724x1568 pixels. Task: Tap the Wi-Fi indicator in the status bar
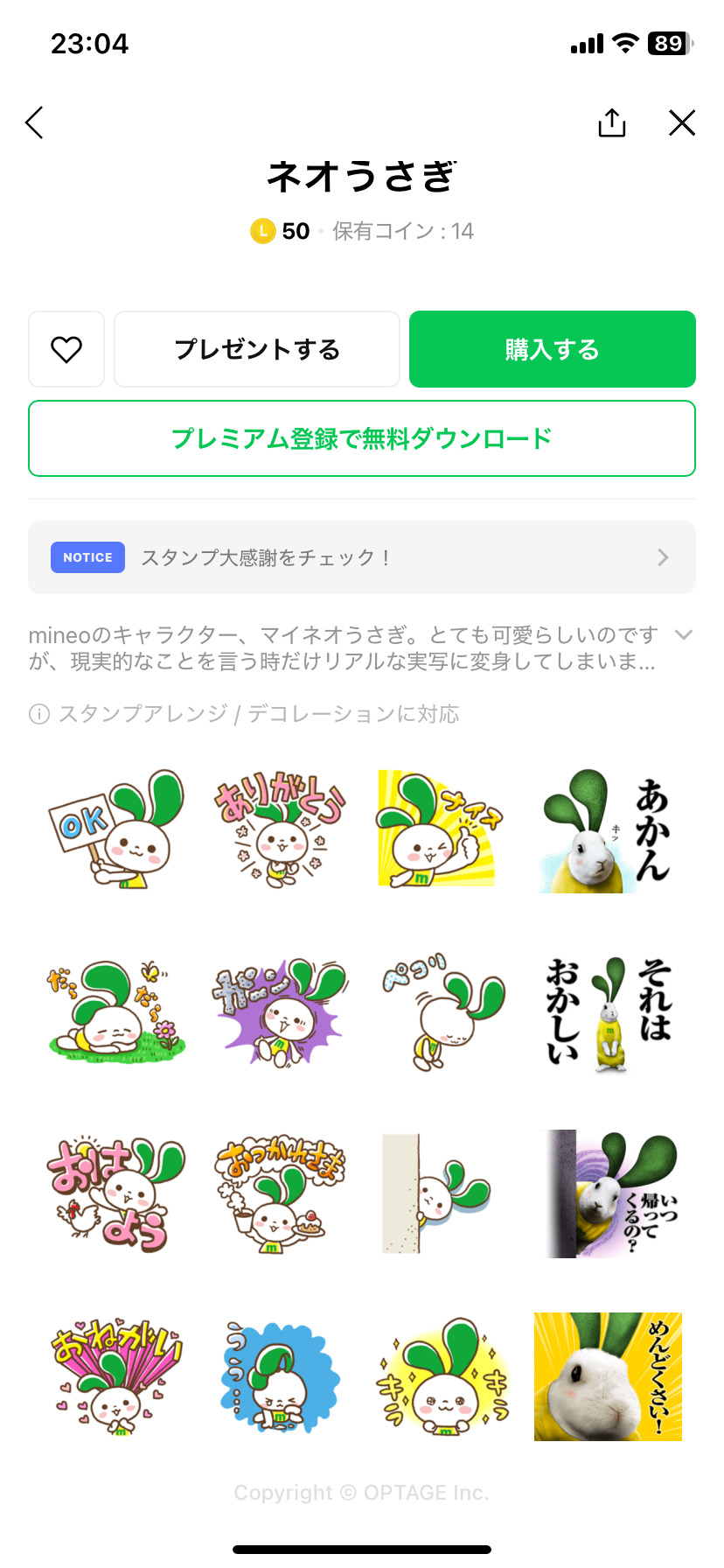click(x=624, y=43)
